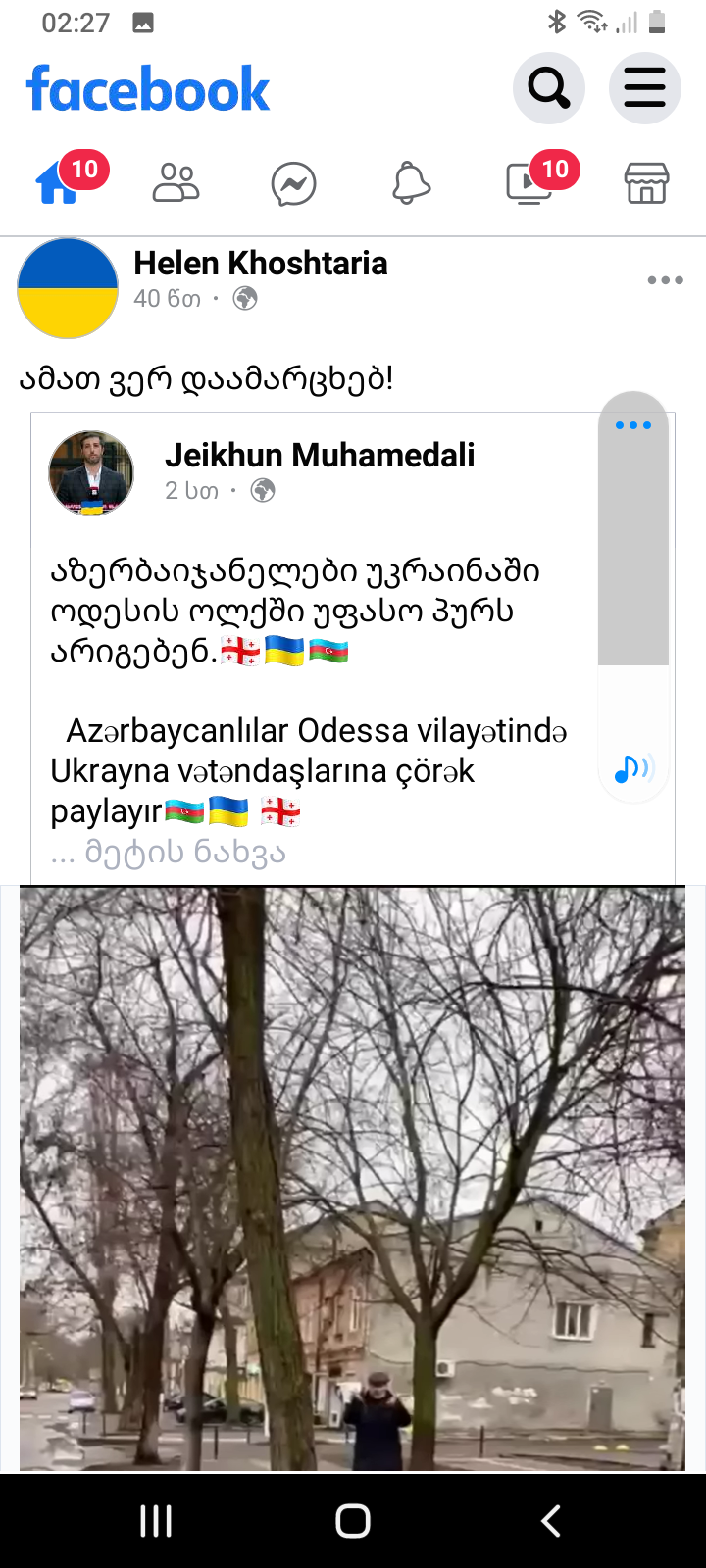The image size is (706, 1568).
Task: Open Facebook search
Action: point(549,87)
